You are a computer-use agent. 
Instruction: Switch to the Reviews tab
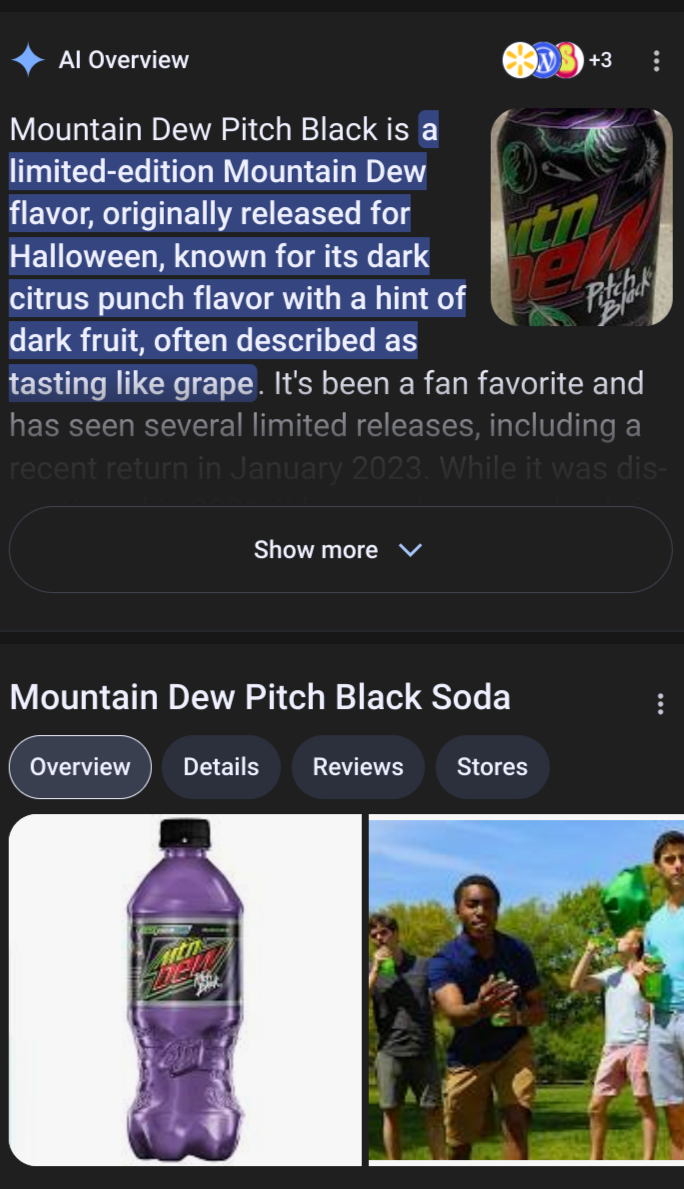tap(358, 767)
